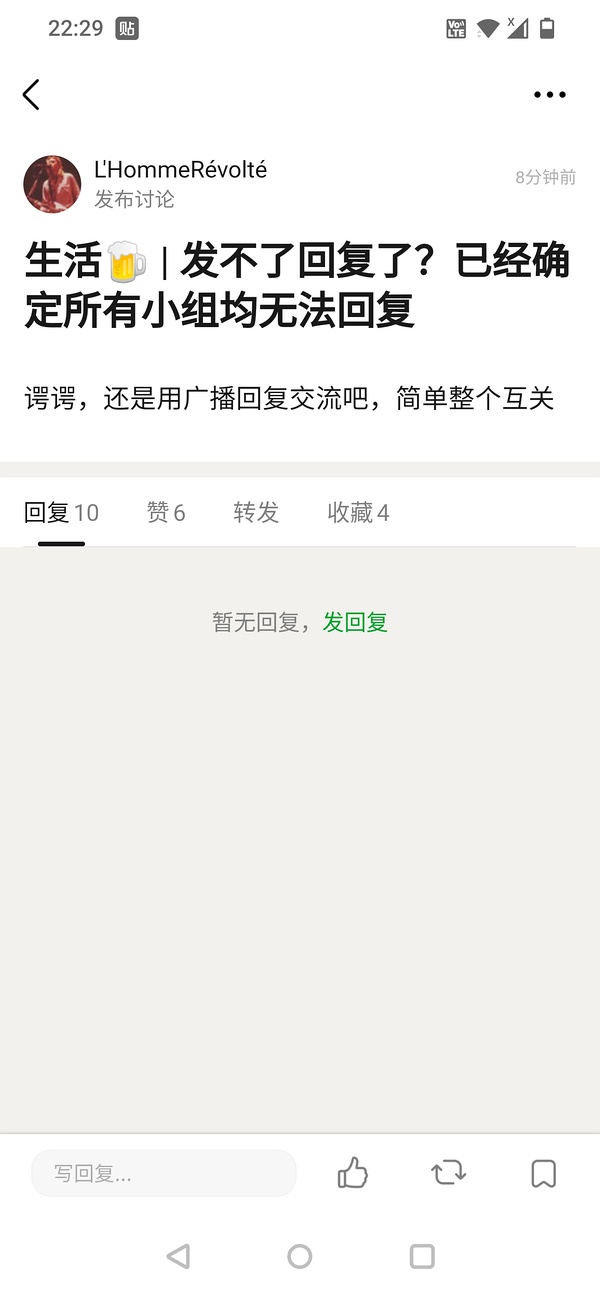Go back using the top-left arrow
This screenshot has width=600, height=1300.
click(31, 95)
